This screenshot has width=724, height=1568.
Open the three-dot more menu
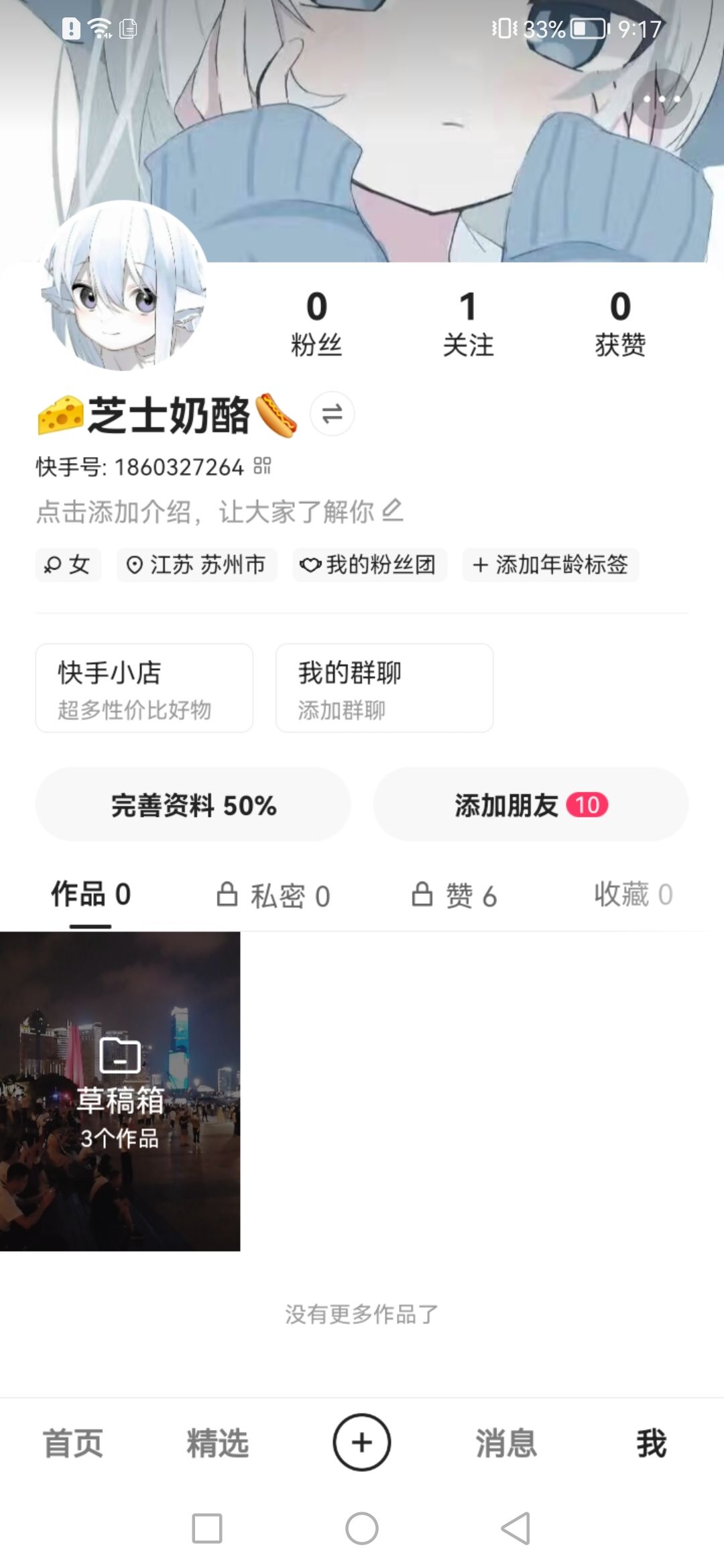pos(662,99)
